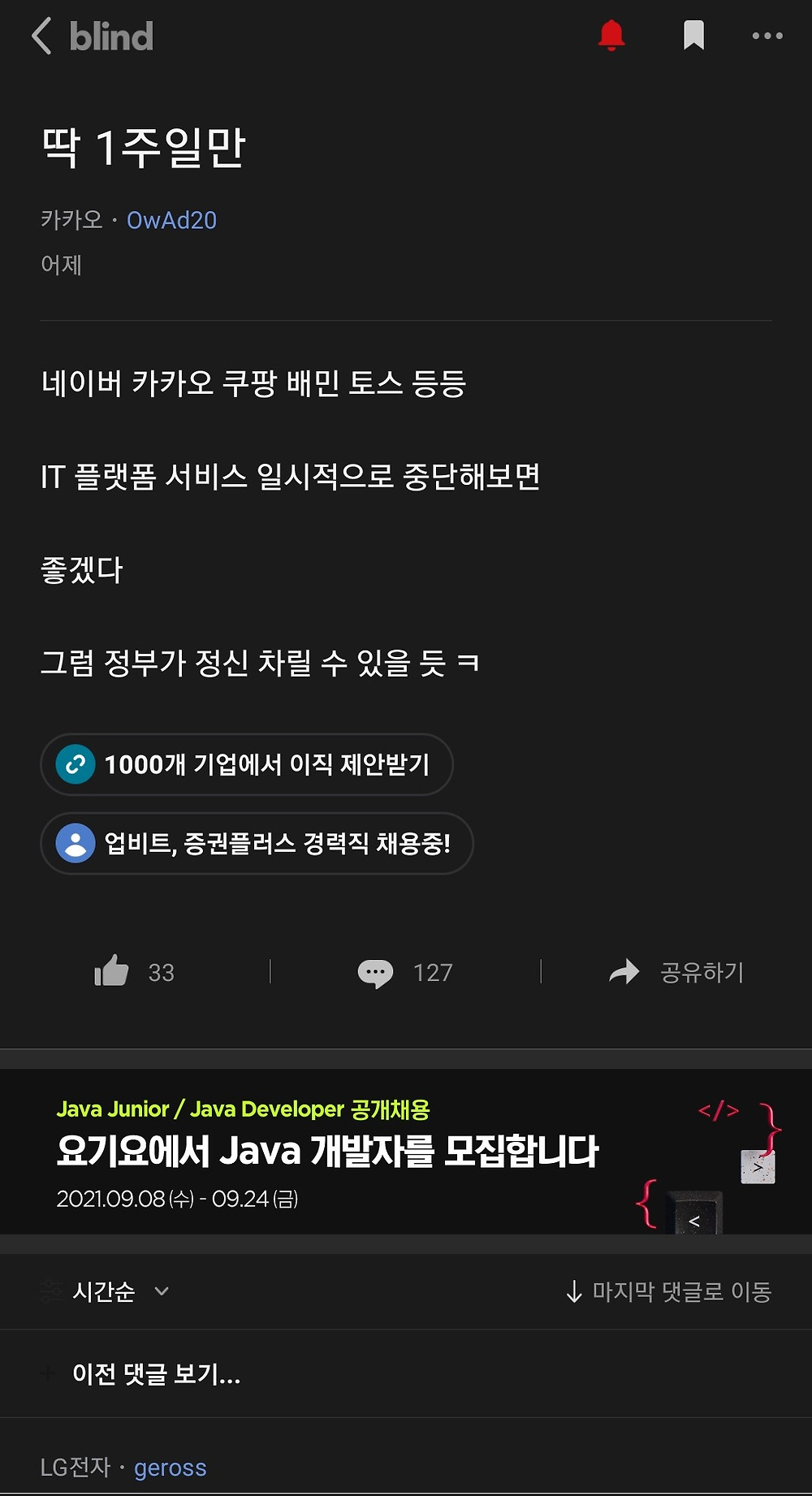
Task: Open the 요기요 Java developer recruitment banner
Action: point(406,1152)
